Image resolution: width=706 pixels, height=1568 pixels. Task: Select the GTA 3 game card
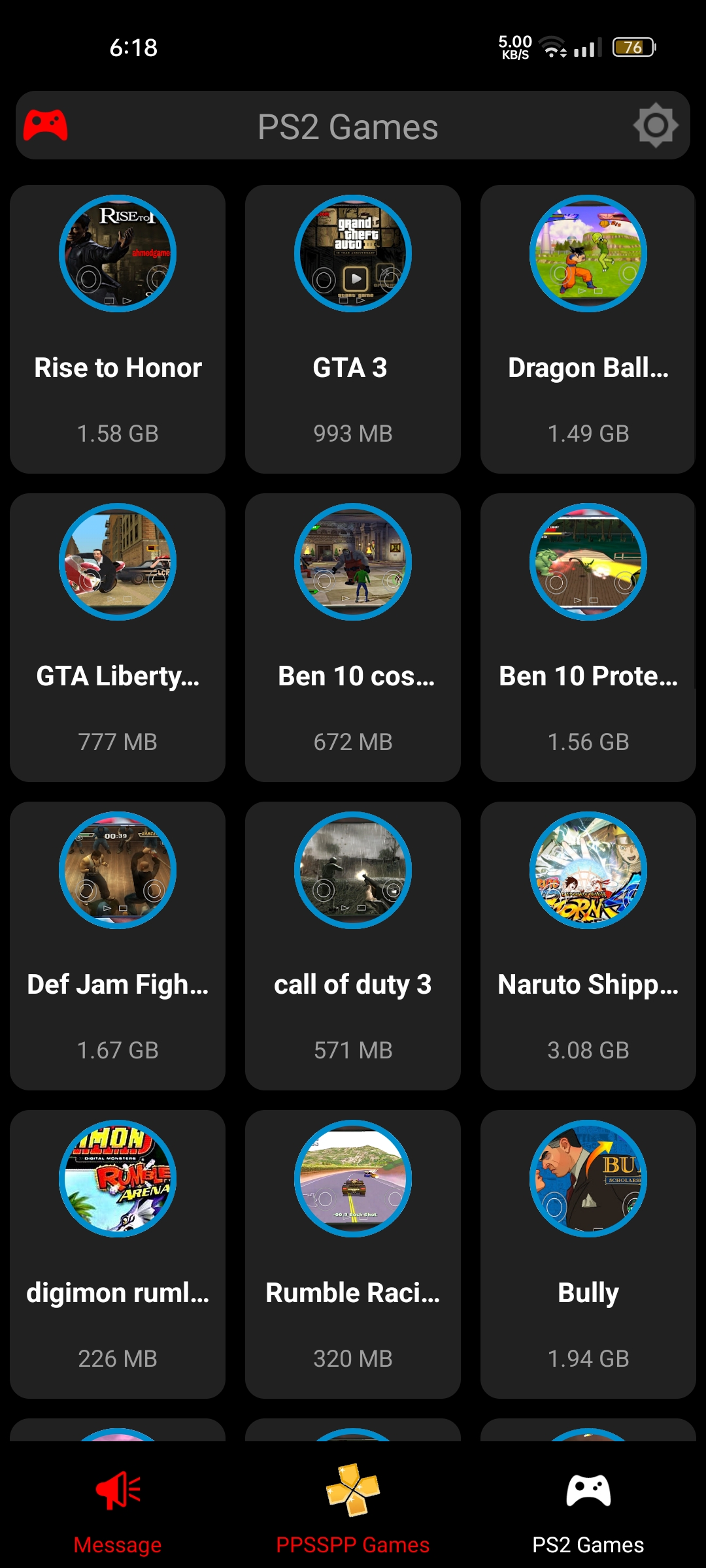pos(353,329)
